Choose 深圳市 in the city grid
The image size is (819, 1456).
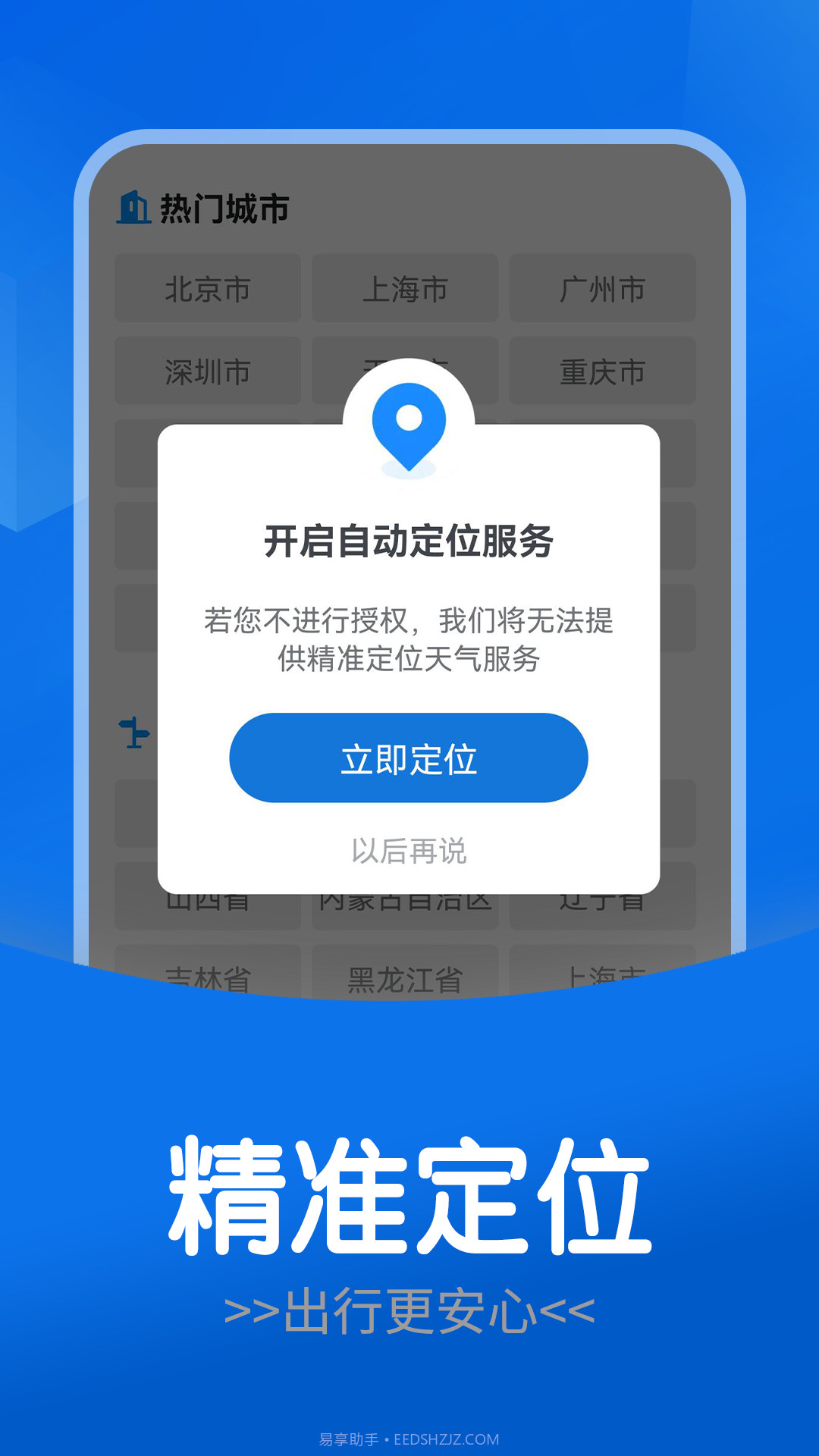pyautogui.click(x=208, y=371)
